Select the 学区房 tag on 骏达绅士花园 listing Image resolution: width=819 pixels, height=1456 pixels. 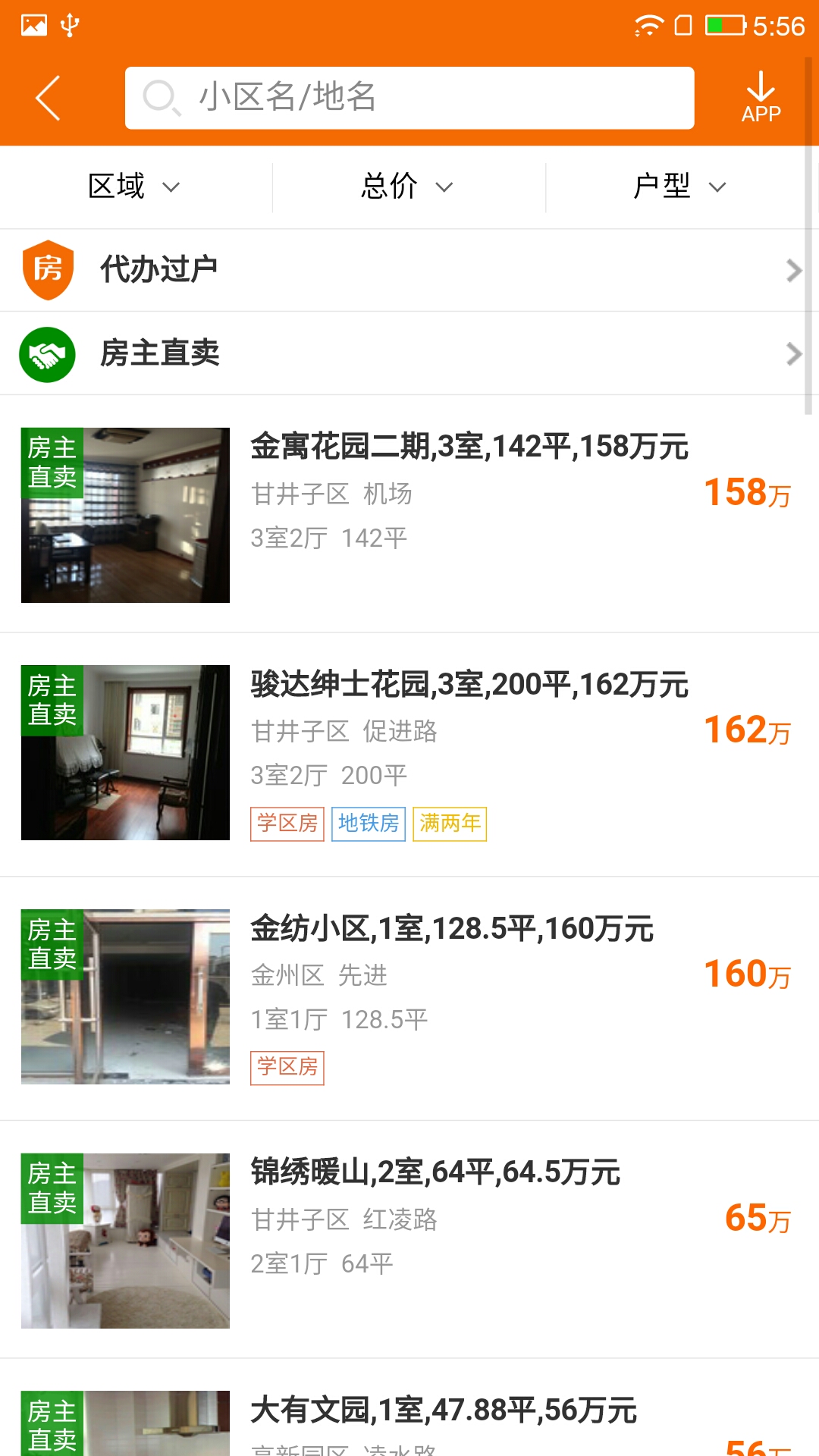click(287, 824)
